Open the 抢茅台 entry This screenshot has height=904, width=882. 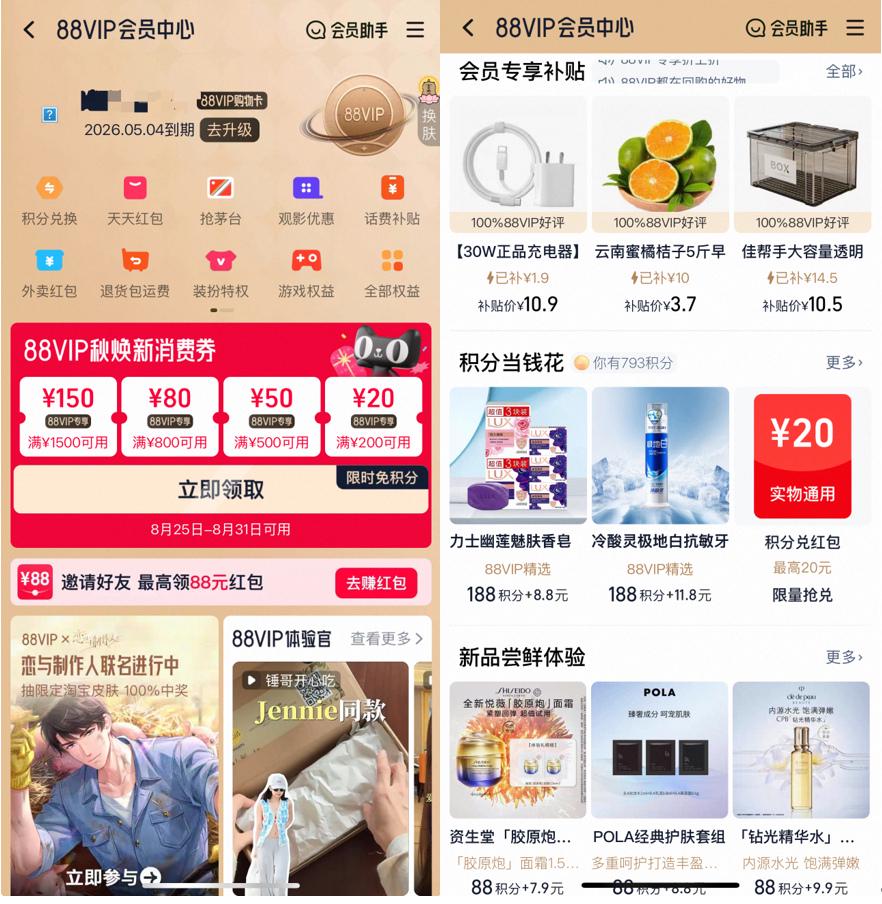tap(220, 200)
